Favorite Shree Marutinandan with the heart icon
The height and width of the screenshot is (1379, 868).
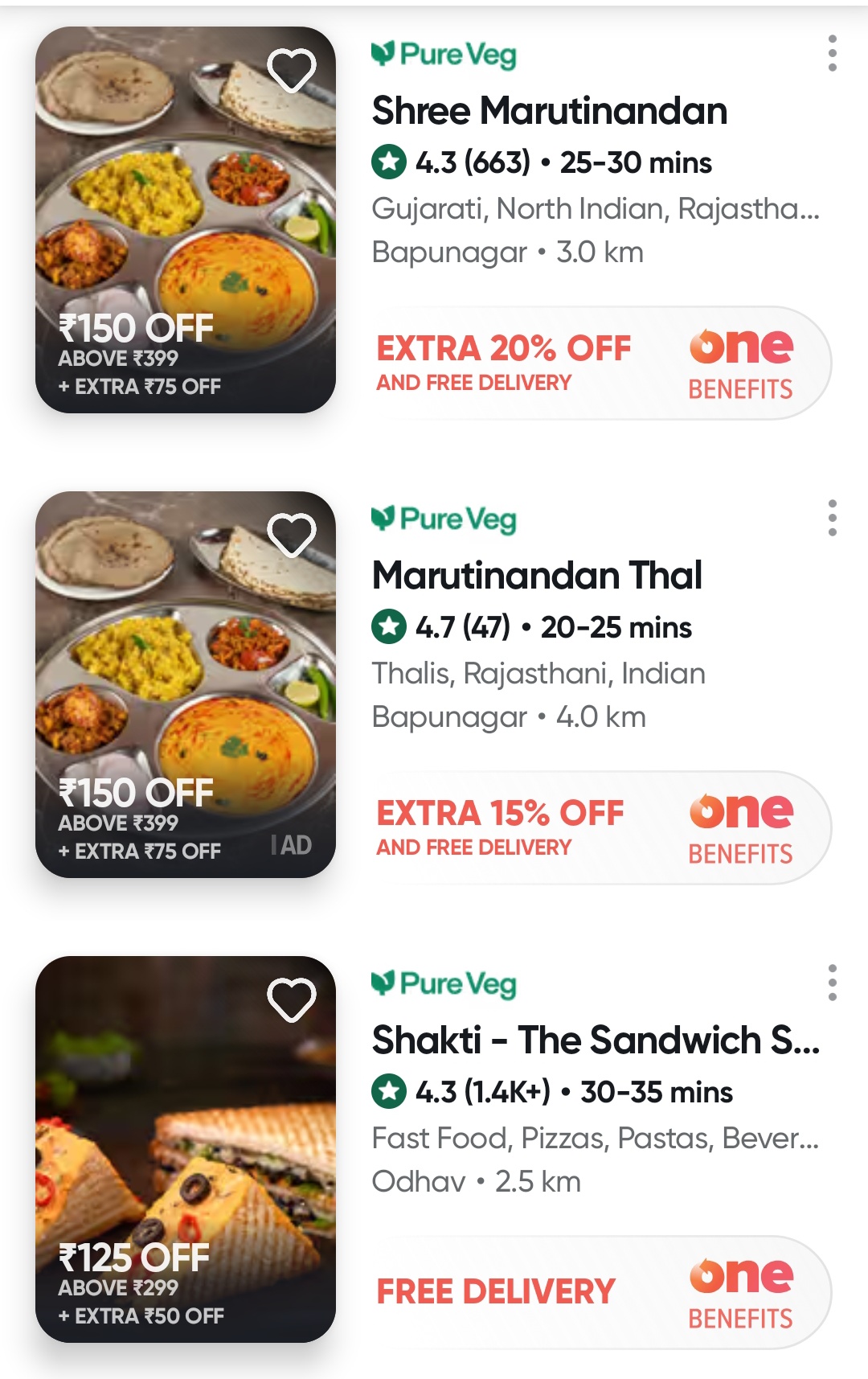[291, 70]
